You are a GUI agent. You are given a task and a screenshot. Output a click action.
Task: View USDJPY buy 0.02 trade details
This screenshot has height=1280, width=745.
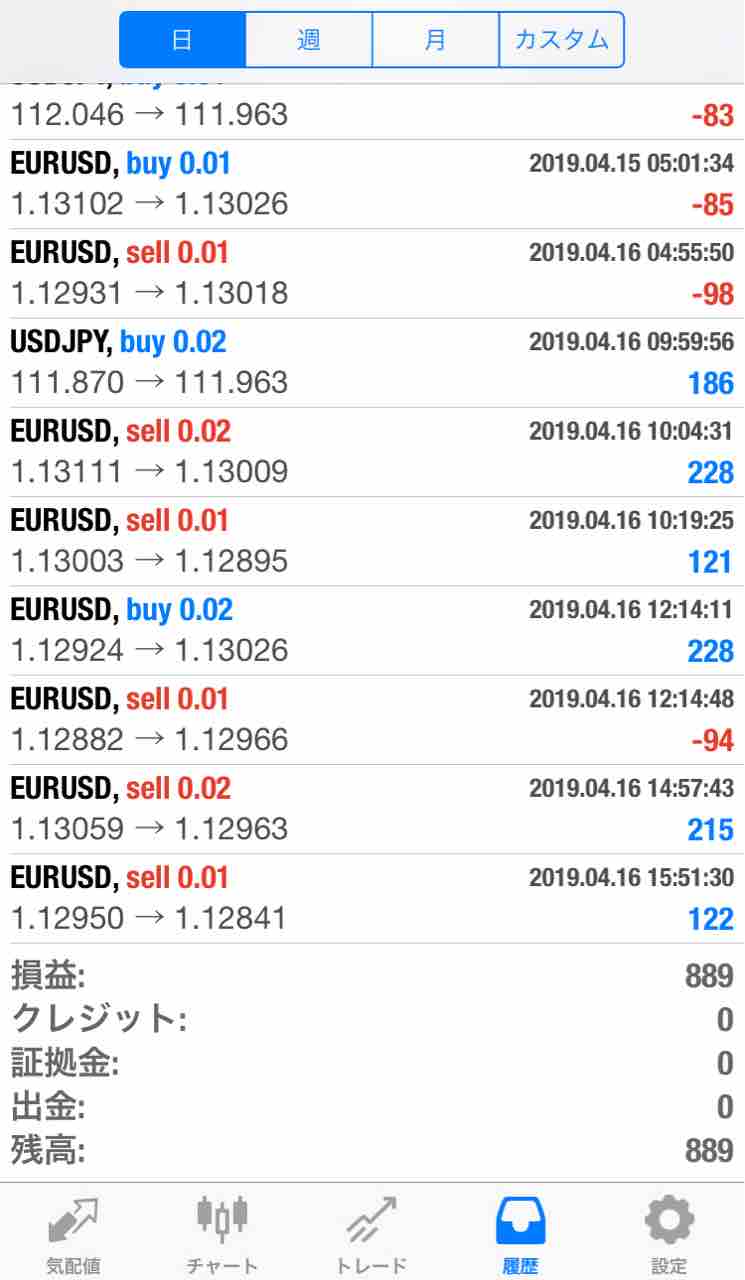click(x=372, y=362)
